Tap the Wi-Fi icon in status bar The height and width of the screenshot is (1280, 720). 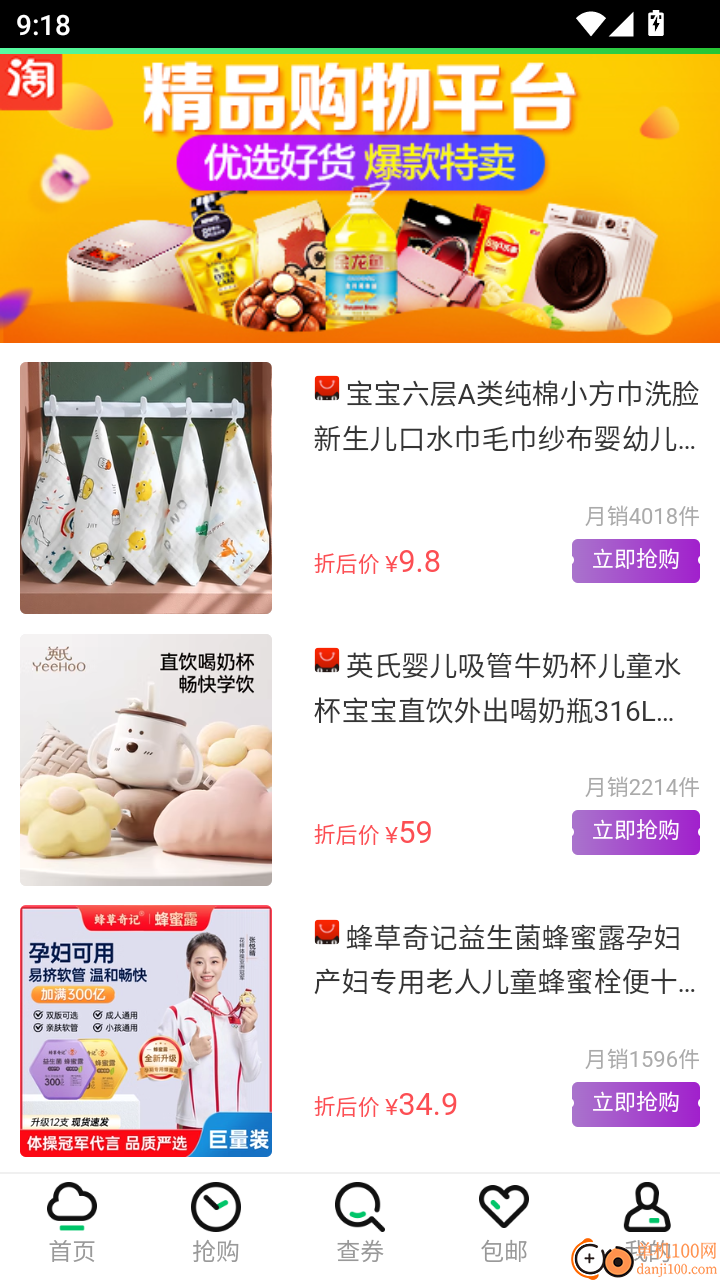pos(592,22)
